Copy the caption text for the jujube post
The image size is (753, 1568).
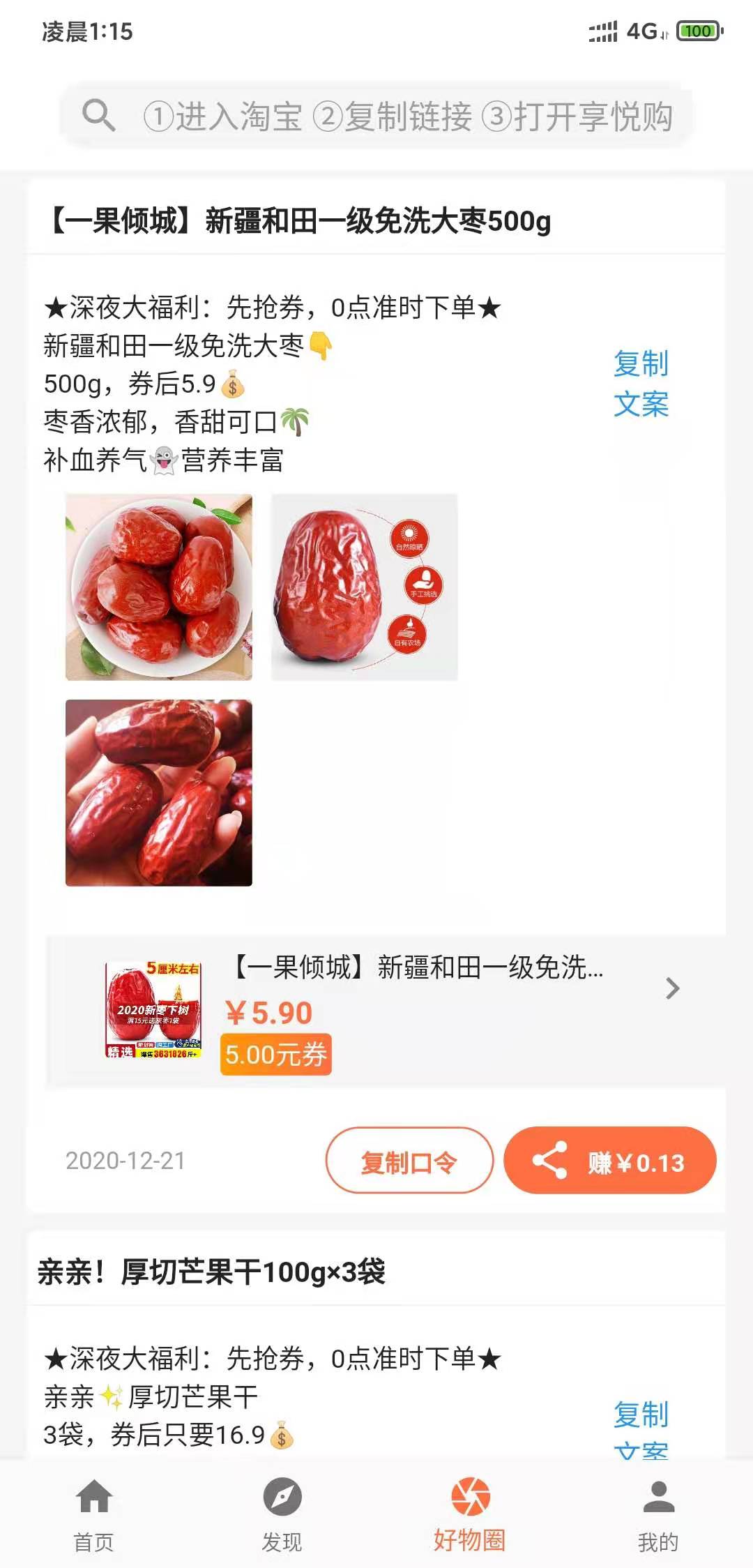pos(641,384)
